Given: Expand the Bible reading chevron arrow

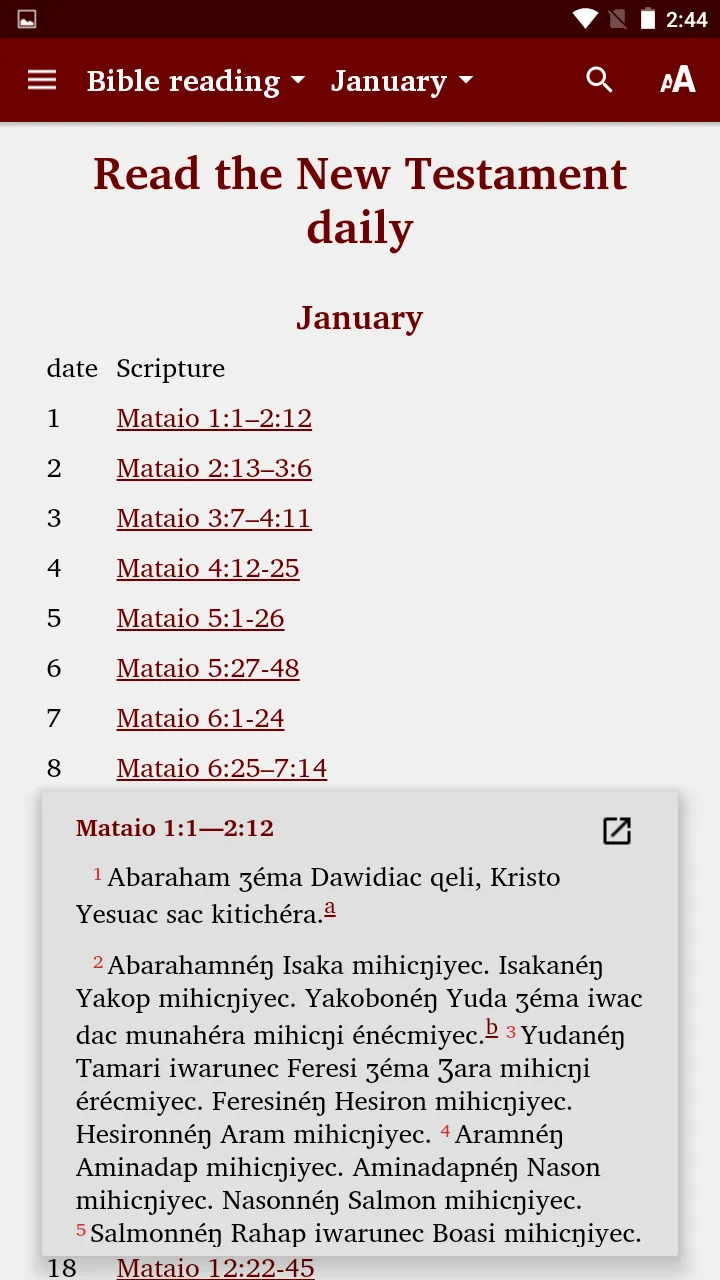Looking at the screenshot, I should tap(298, 82).
